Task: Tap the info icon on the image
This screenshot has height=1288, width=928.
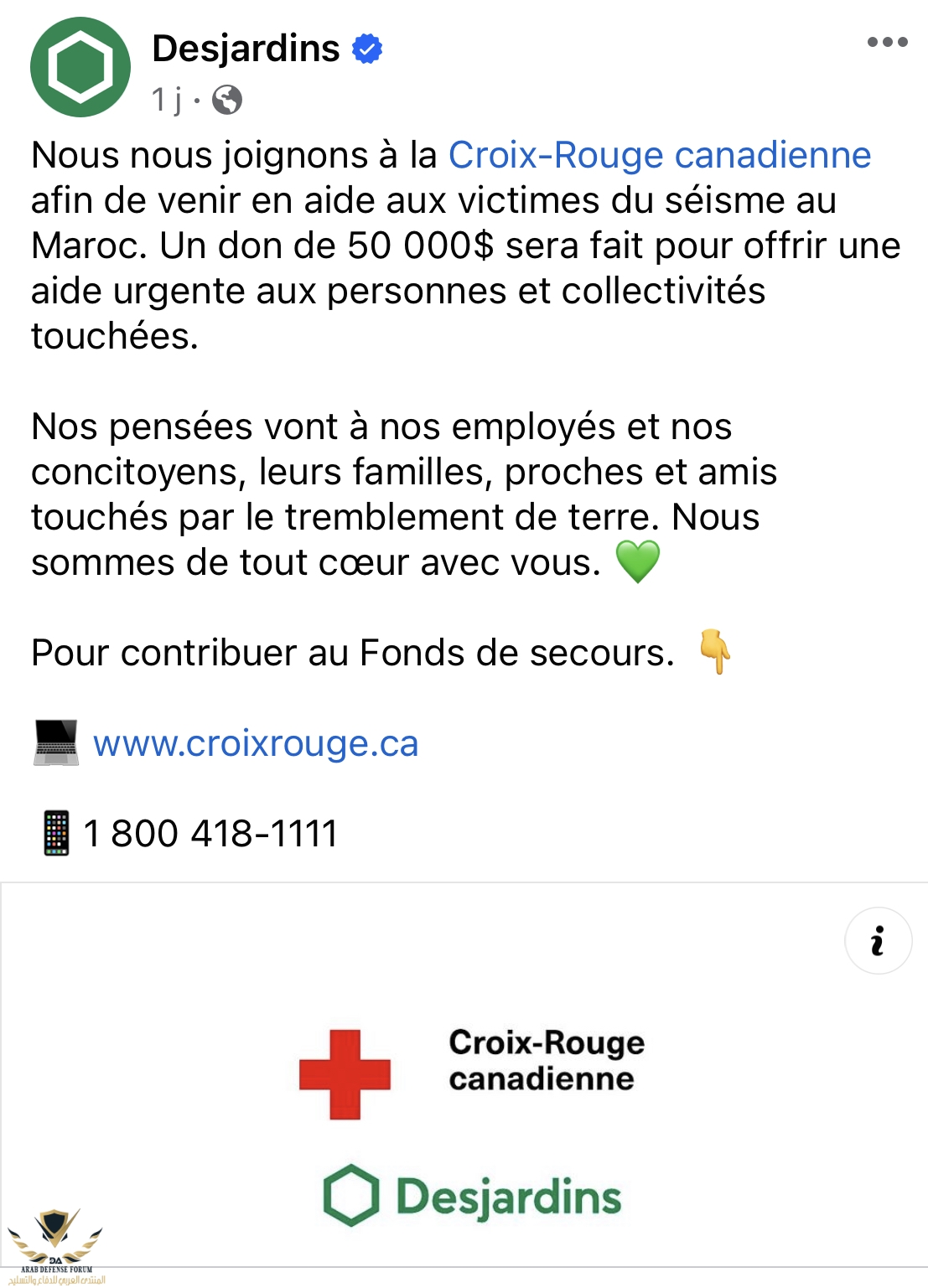Action: click(x=878, y=940)
